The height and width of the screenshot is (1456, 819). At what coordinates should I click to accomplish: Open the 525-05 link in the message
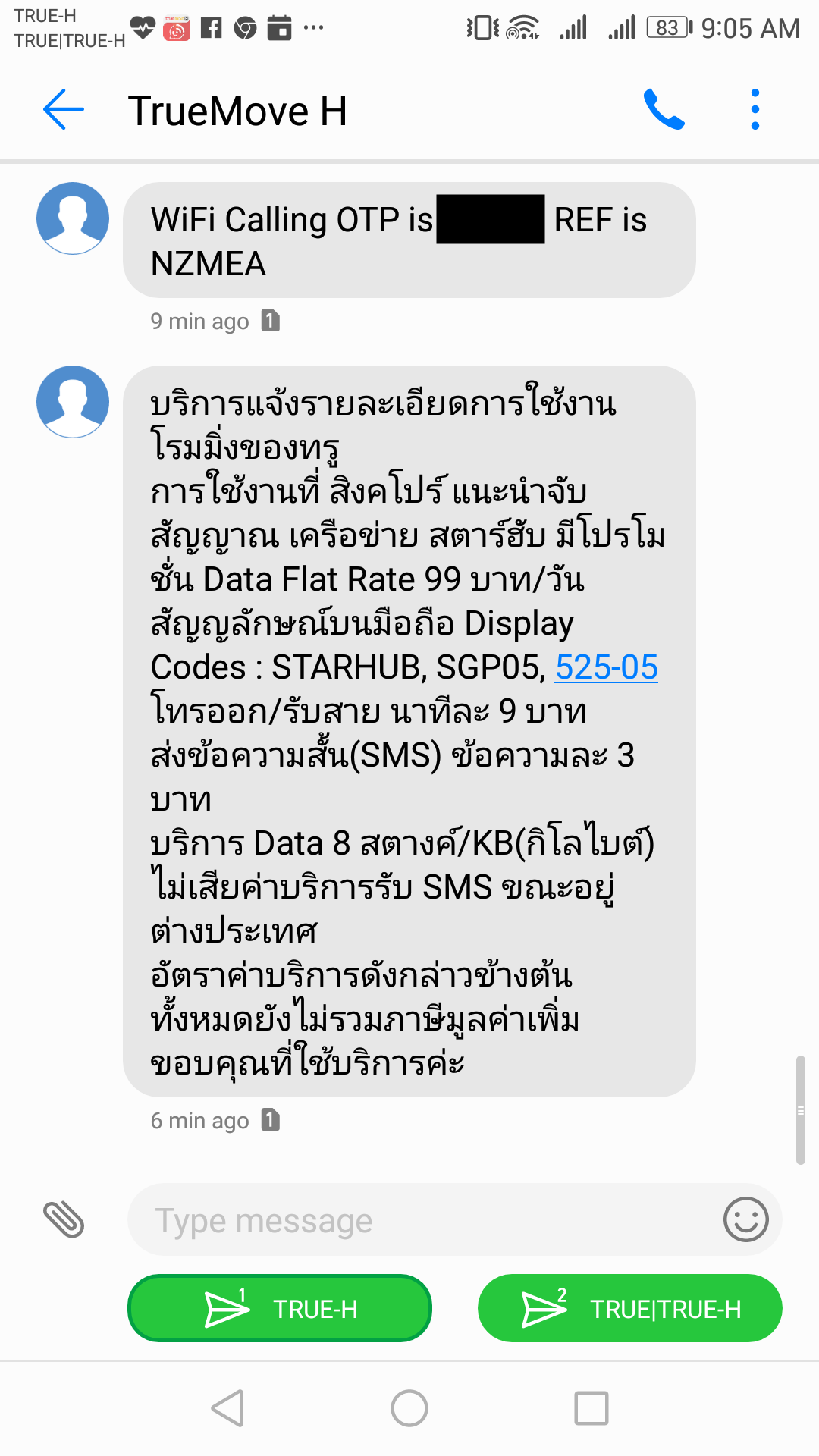pyautogui.click(x=606, y=667)
